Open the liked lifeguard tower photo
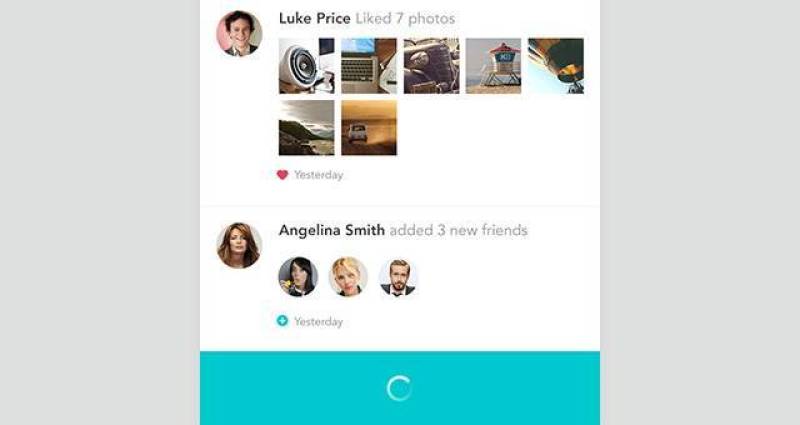The height and width of the screenshot is (425, 800). [x=493, y=66]
